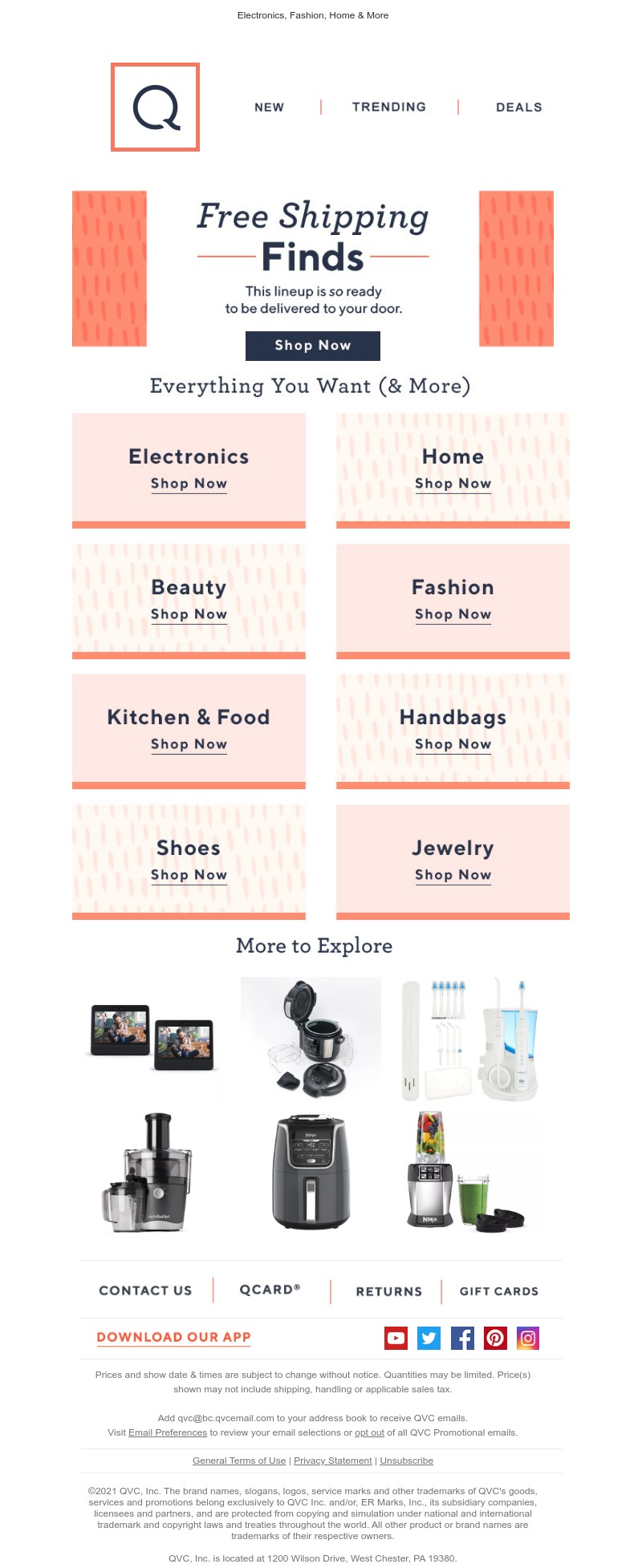Go to the TRENDING section
This screenshot has width=642, height=1568.
(389, 107)
